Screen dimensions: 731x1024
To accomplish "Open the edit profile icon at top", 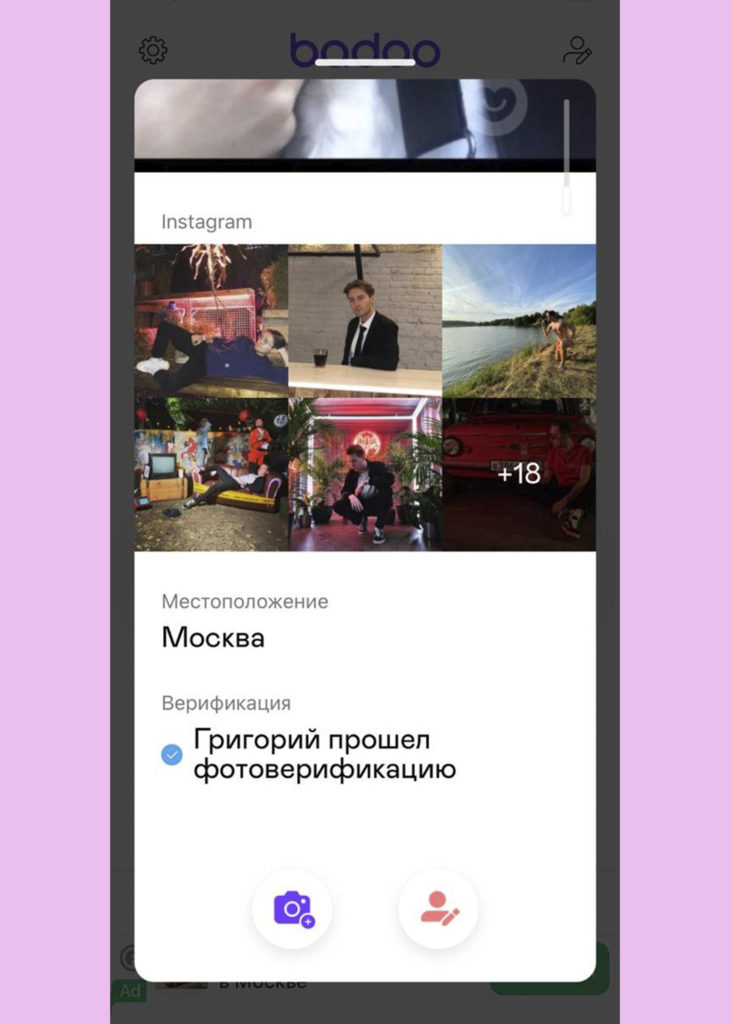I will click(x=578, y=49).
